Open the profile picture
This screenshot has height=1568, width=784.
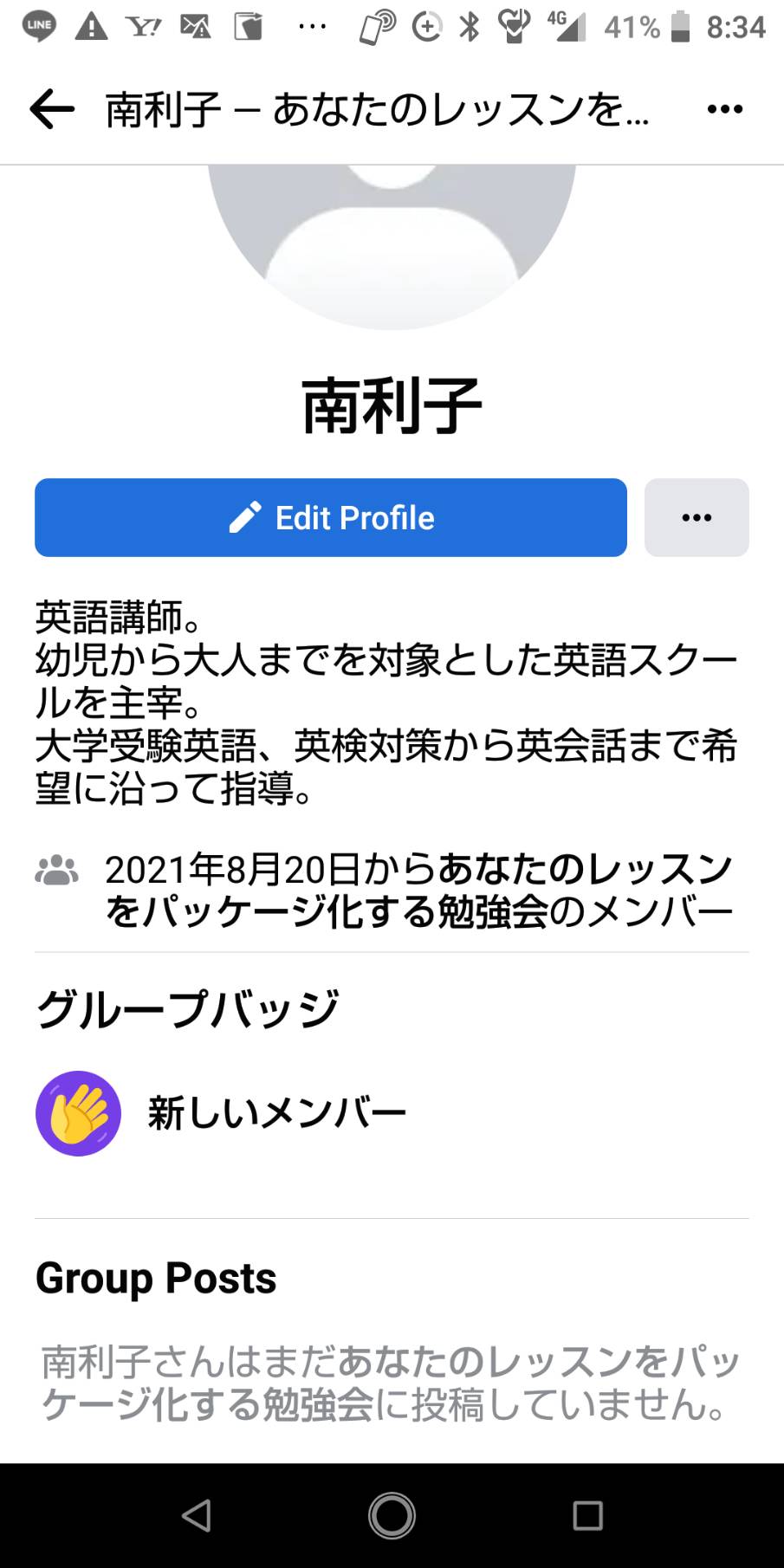click(x=392, y=247)
